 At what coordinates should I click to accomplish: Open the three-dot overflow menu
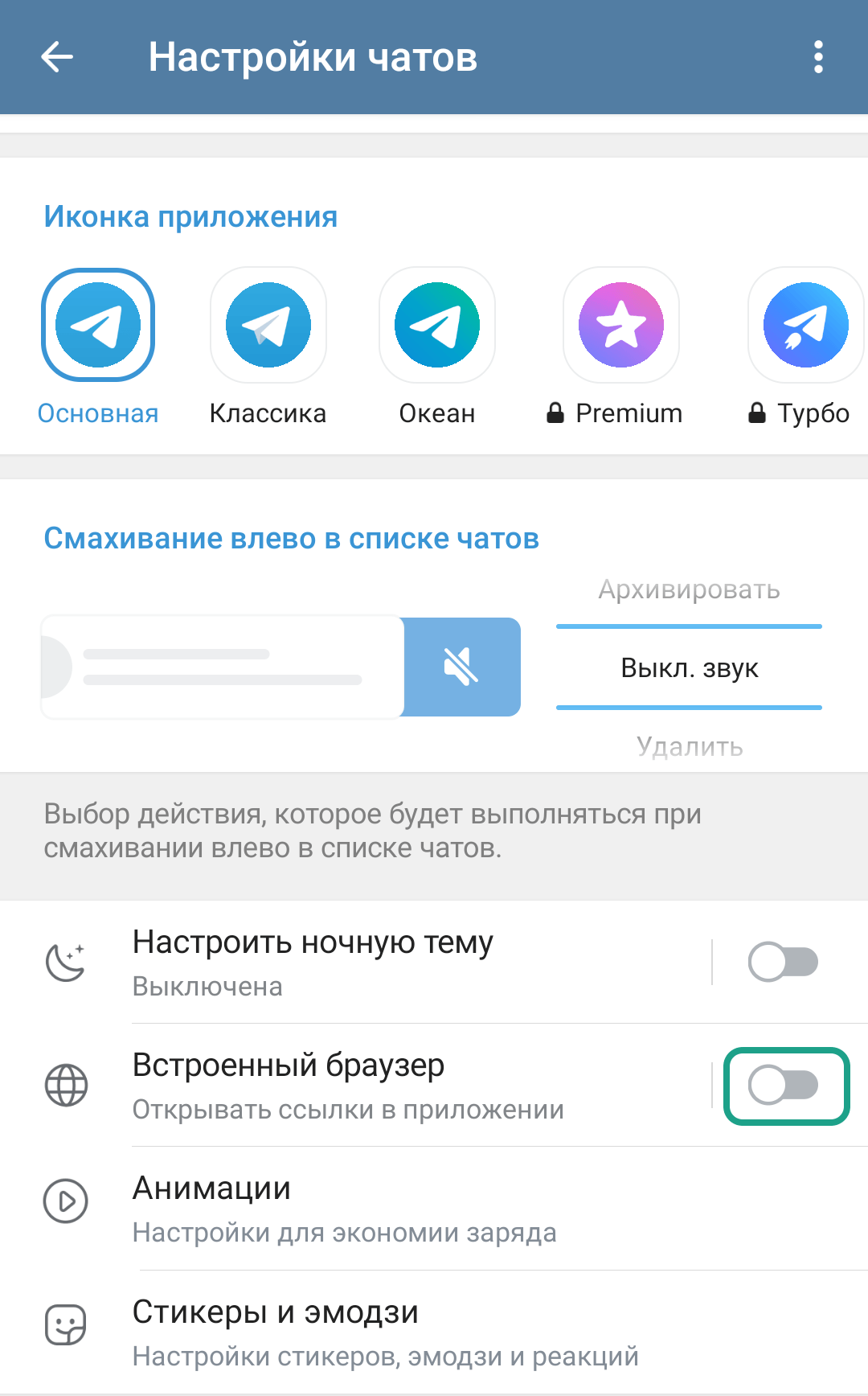point(818,57)
